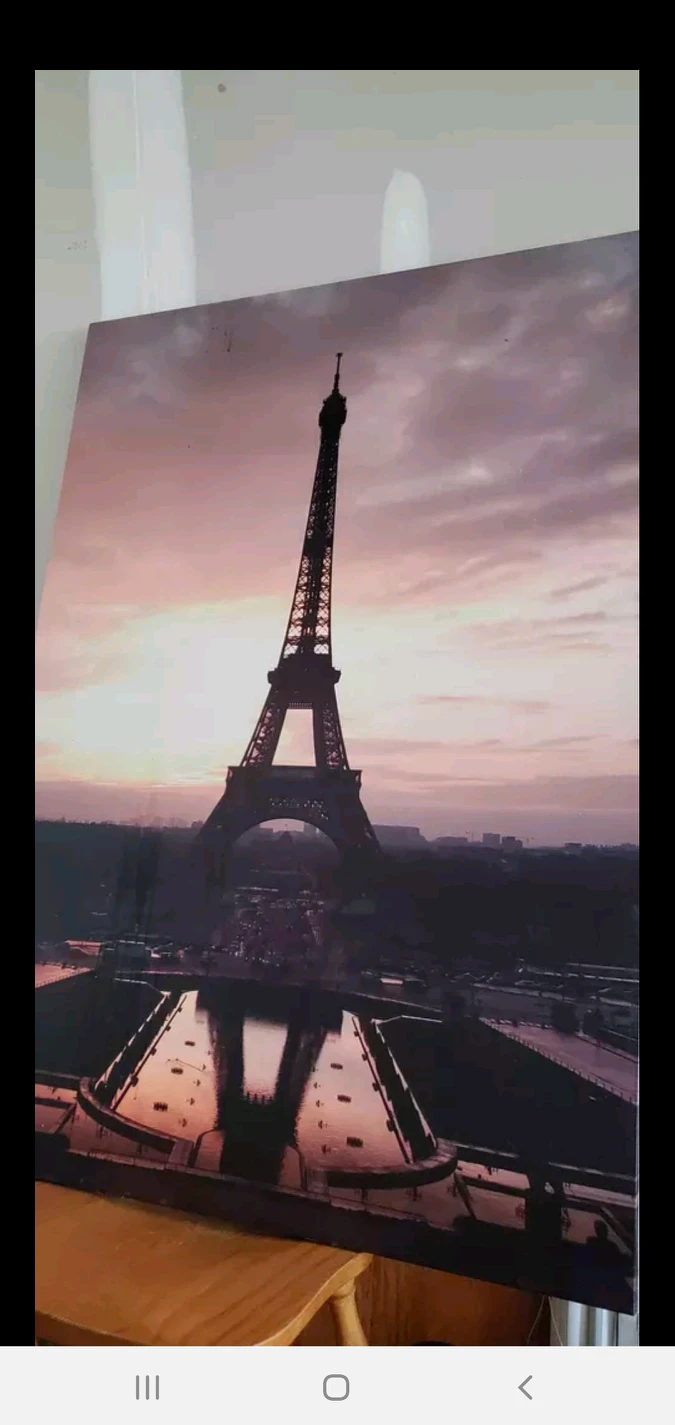This screenshot has height=1425, width=675.
Task: Open recent apps from the navigation bar
Action: click(x=148, y=1387)
